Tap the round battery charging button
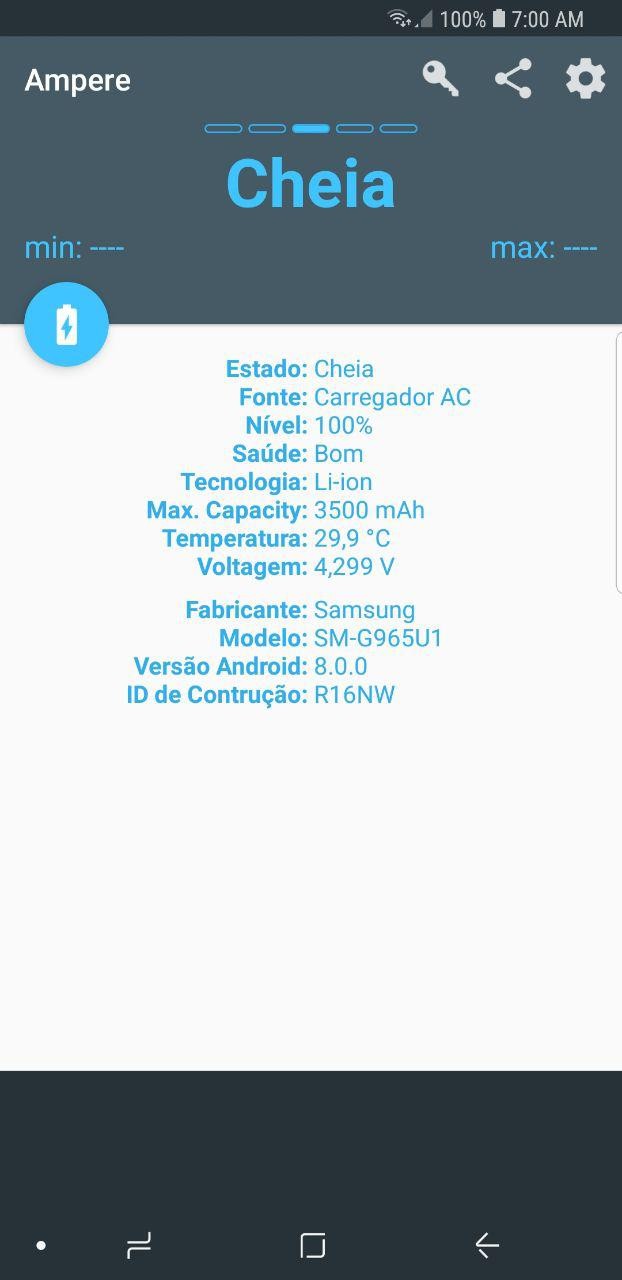The width and height of the screenshot is (622, 1280). [x=66, y=325]
